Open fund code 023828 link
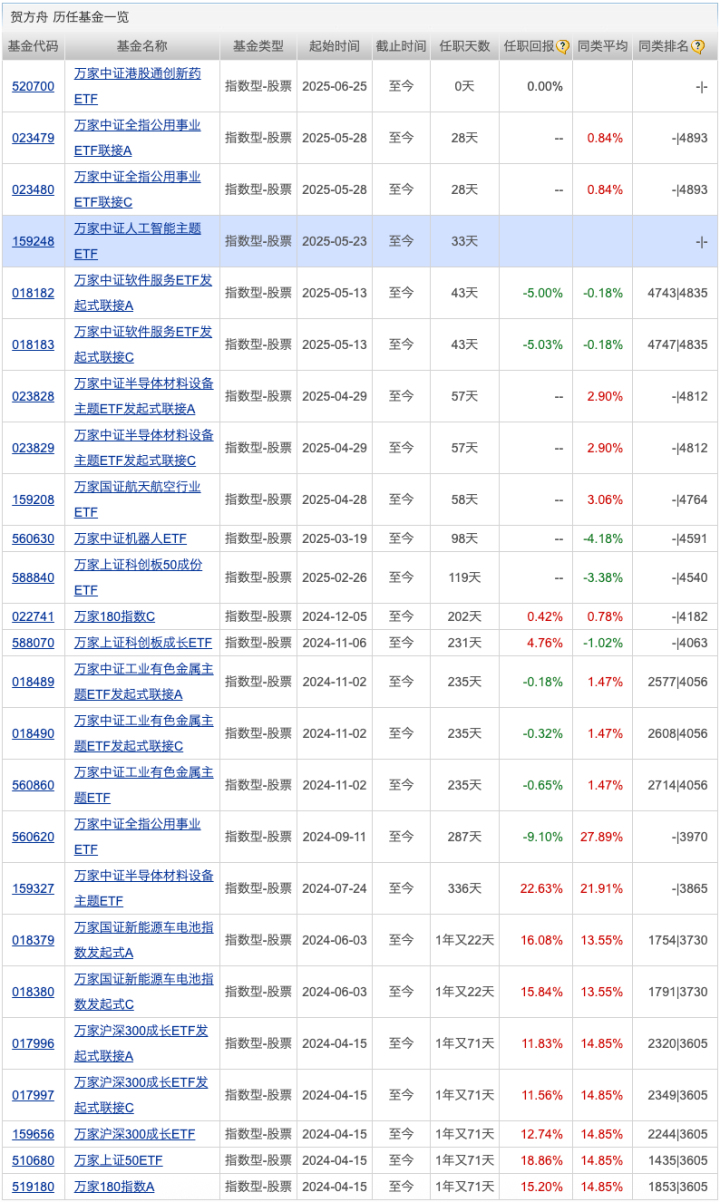This screenshot has height=1202, width=720. click(x=33, y=396)
